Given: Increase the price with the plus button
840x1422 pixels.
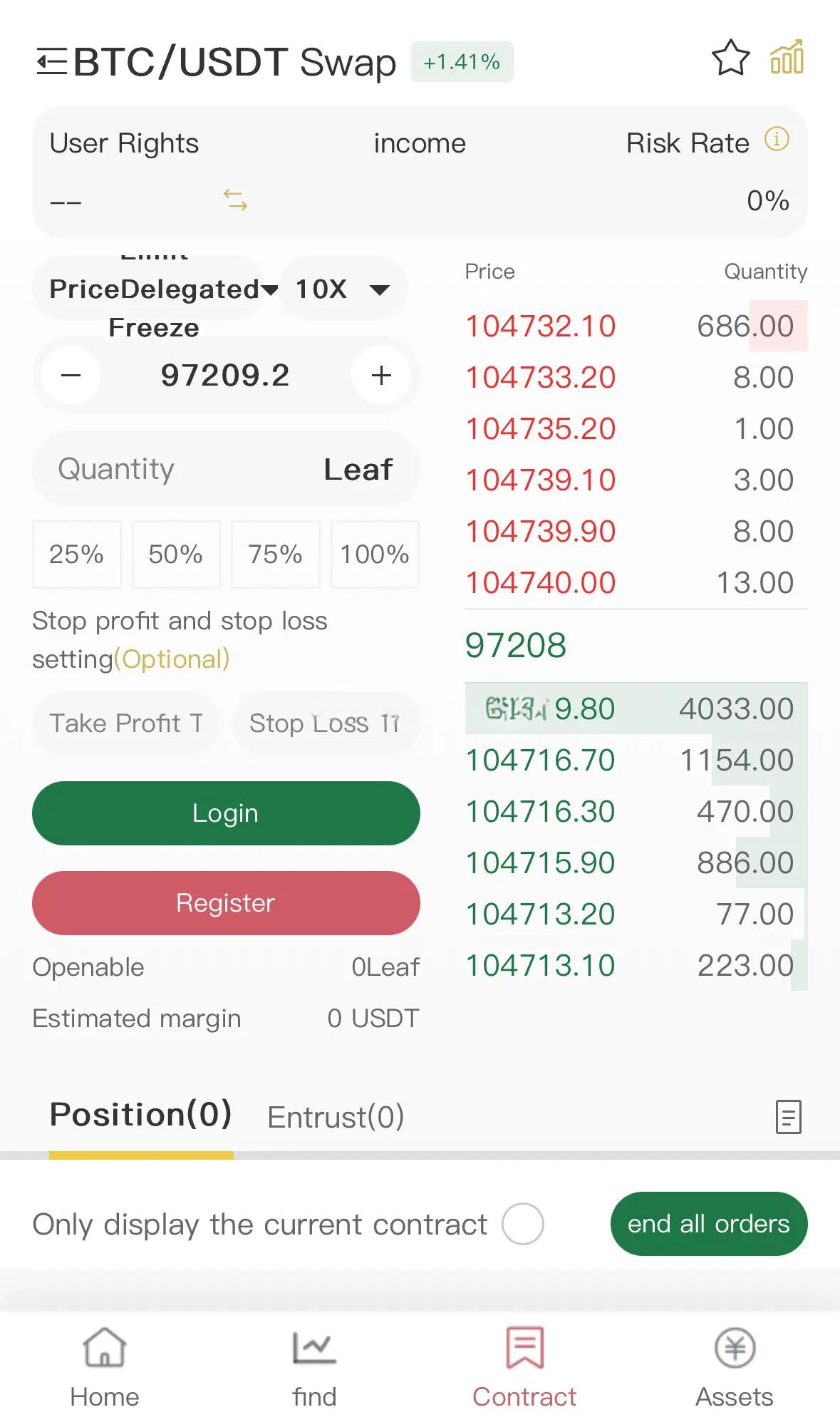Looking at the screenshot, I should tap(382, 376).
